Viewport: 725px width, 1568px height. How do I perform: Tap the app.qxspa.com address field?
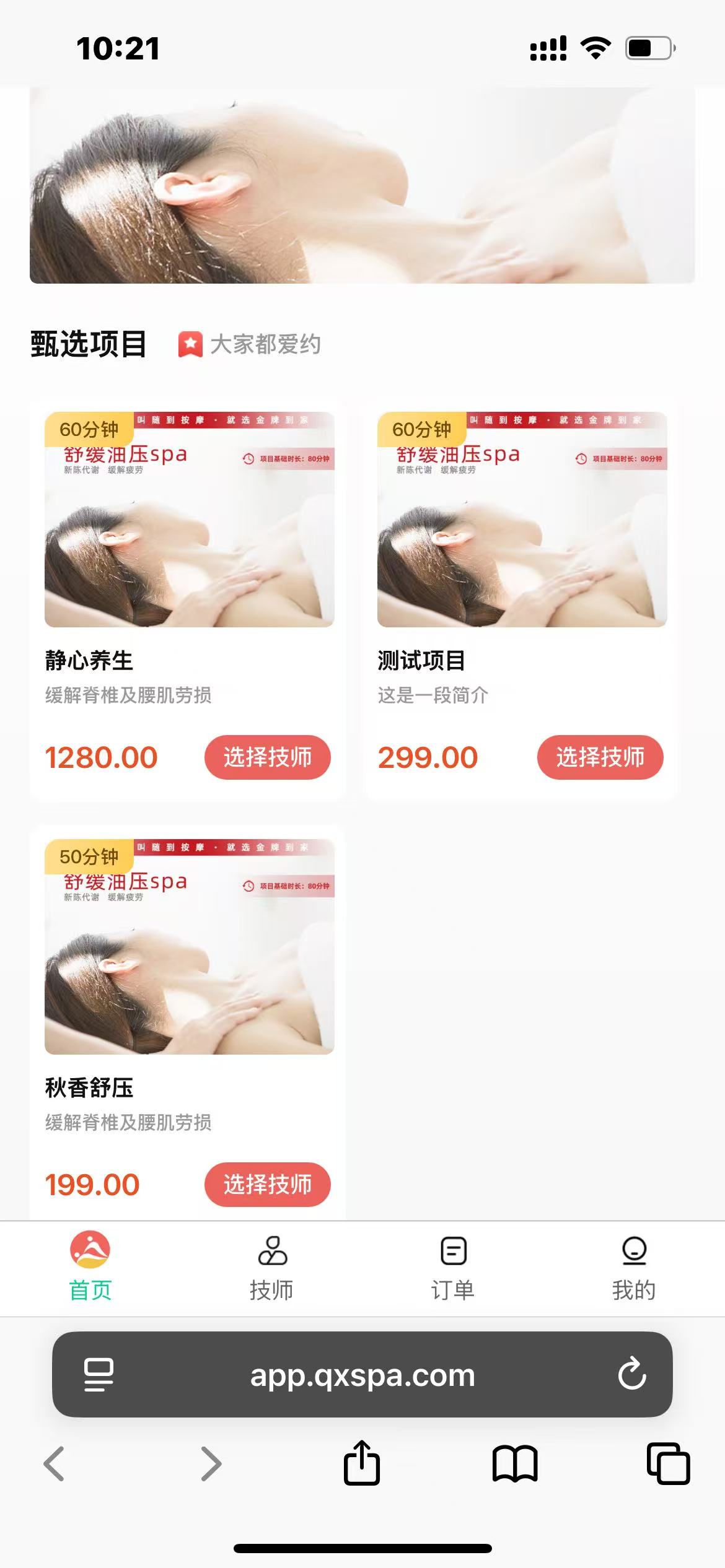362,1375
